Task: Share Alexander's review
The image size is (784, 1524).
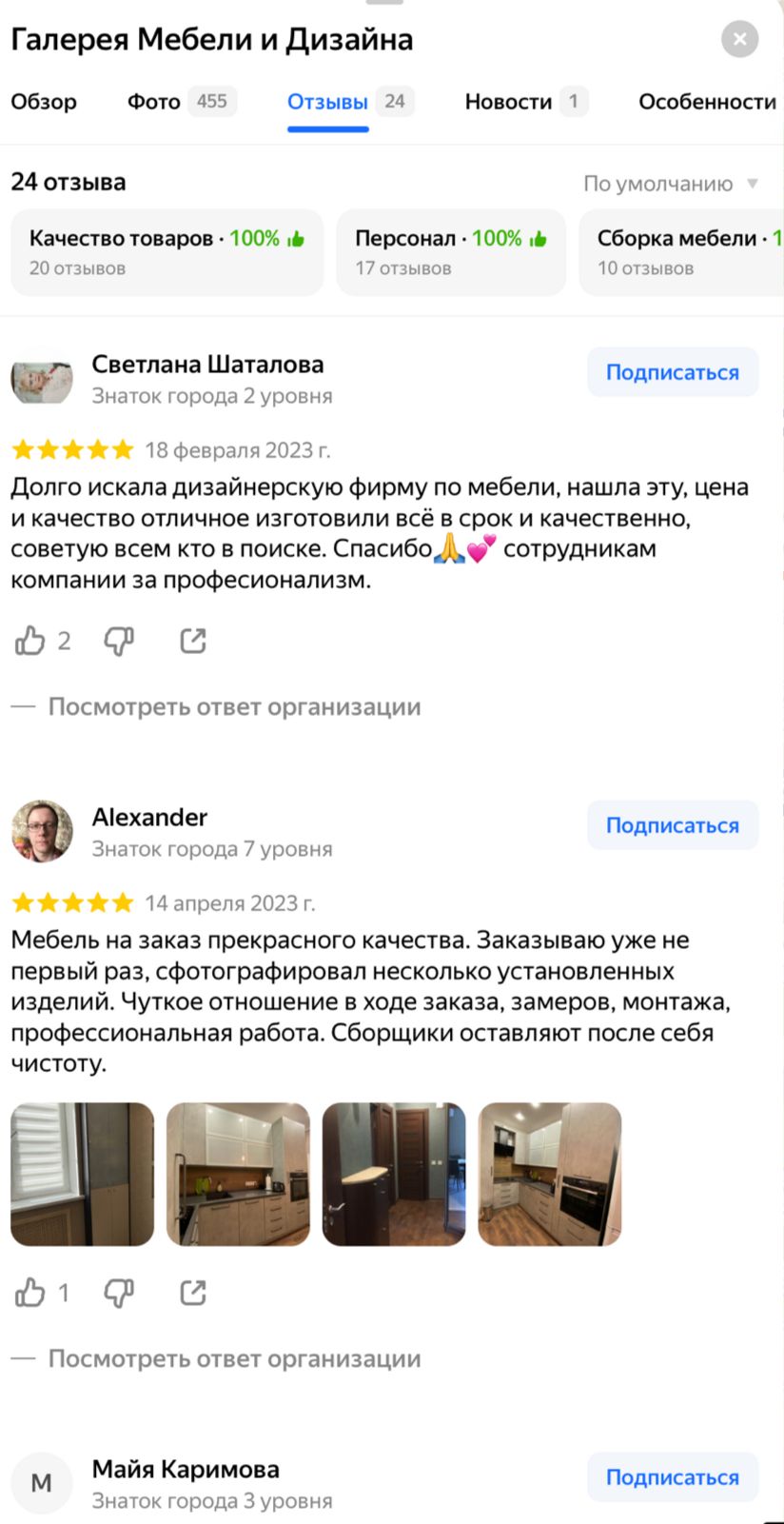Action: (193, 1293)
